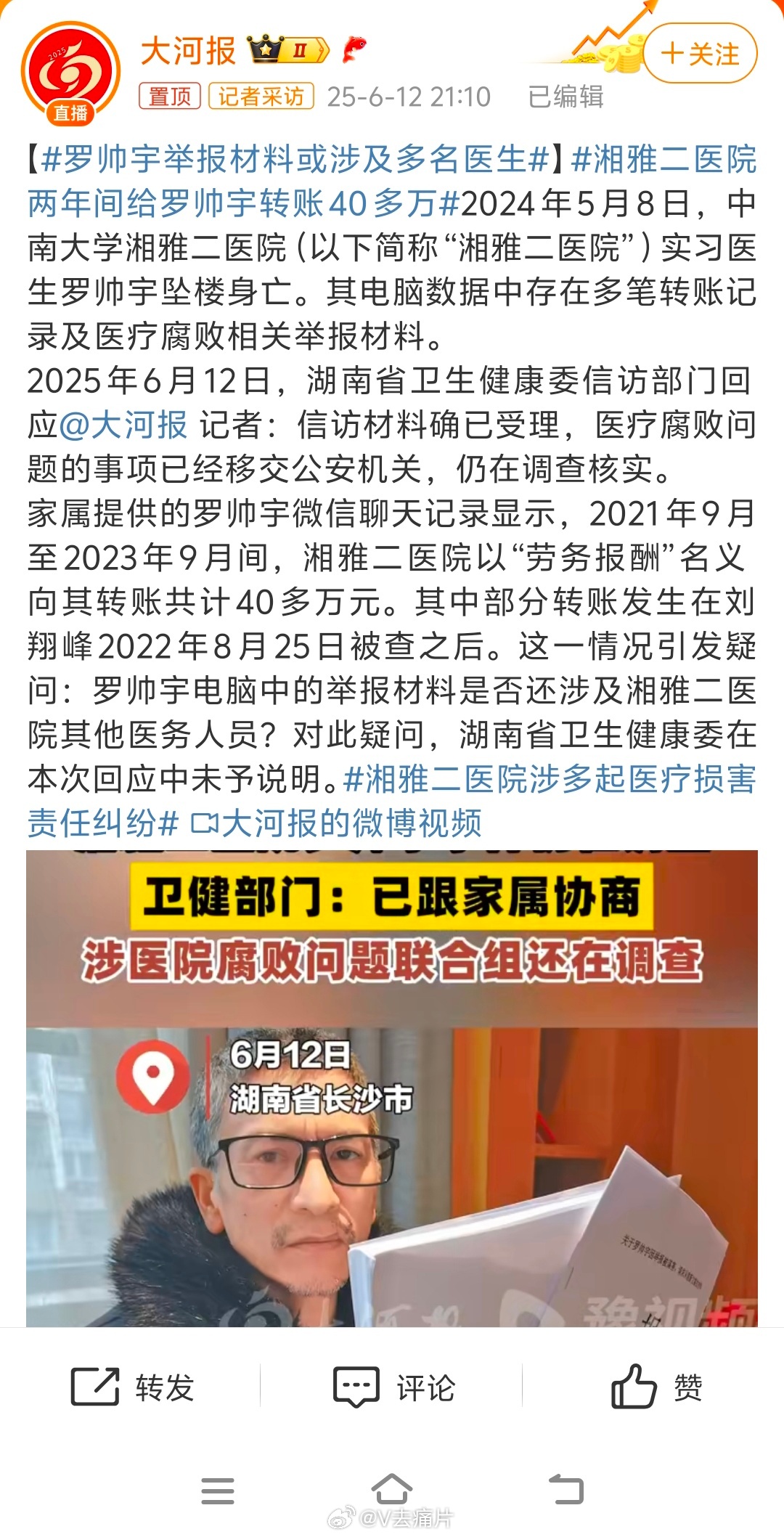Like the post with 赞
784x1537 pixels.
pos(656,1387)
